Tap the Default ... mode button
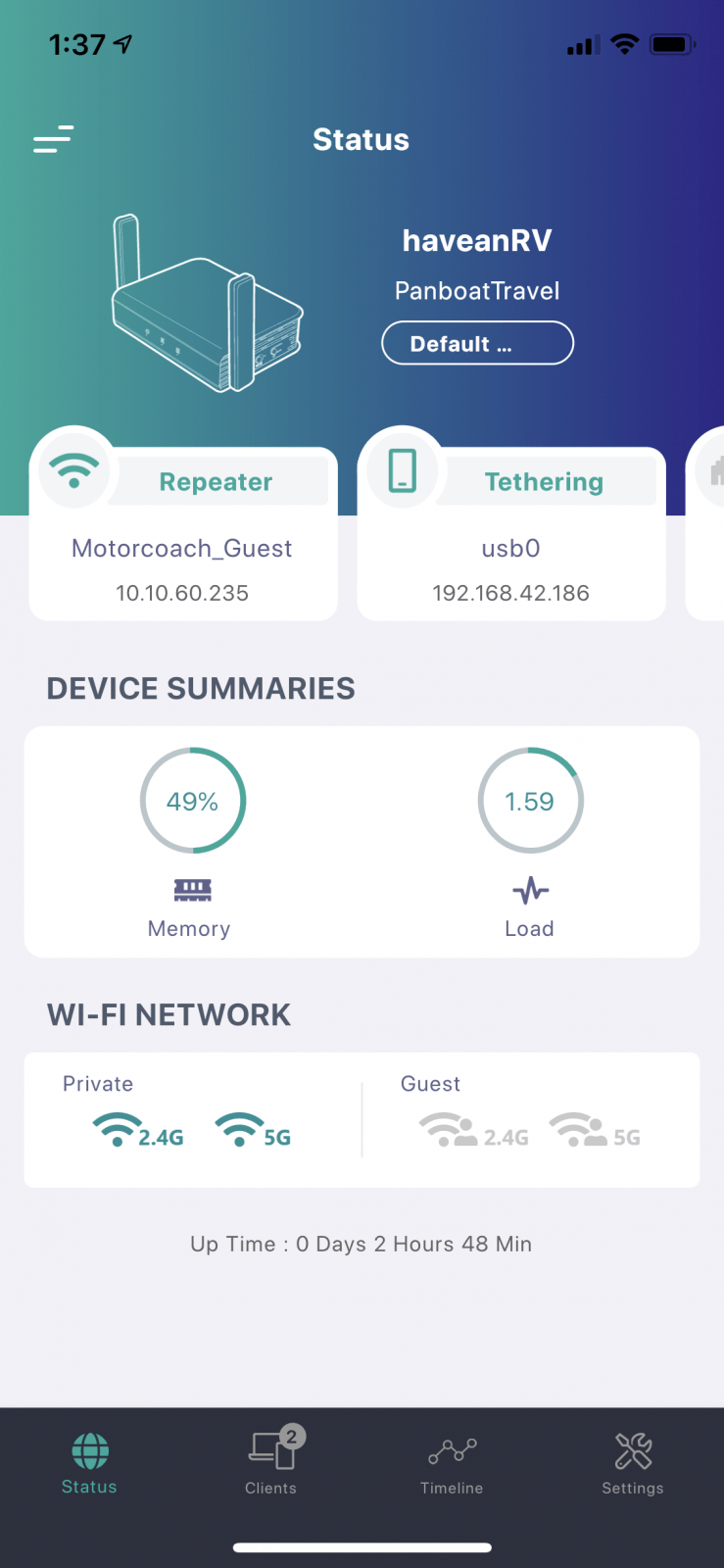Viewport: 724px width, 1568px height. click(x=477, y=343)
